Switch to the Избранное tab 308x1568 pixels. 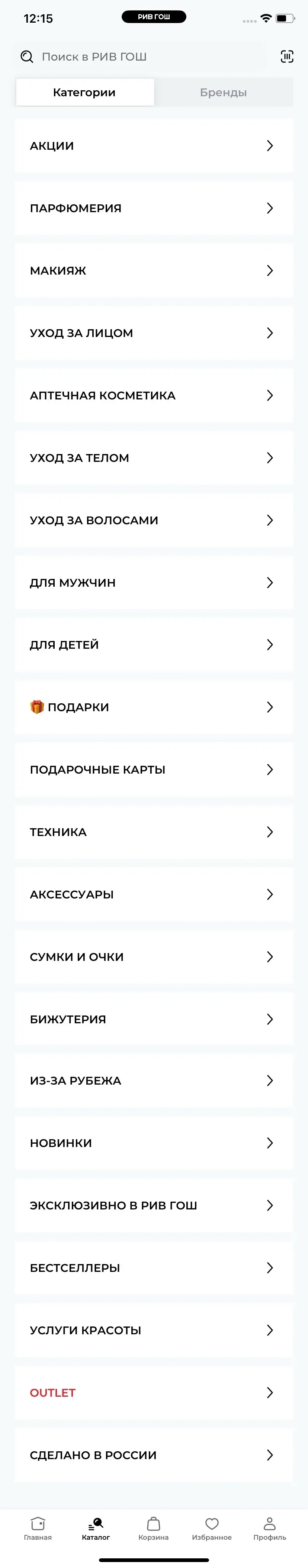[212, 1529]
